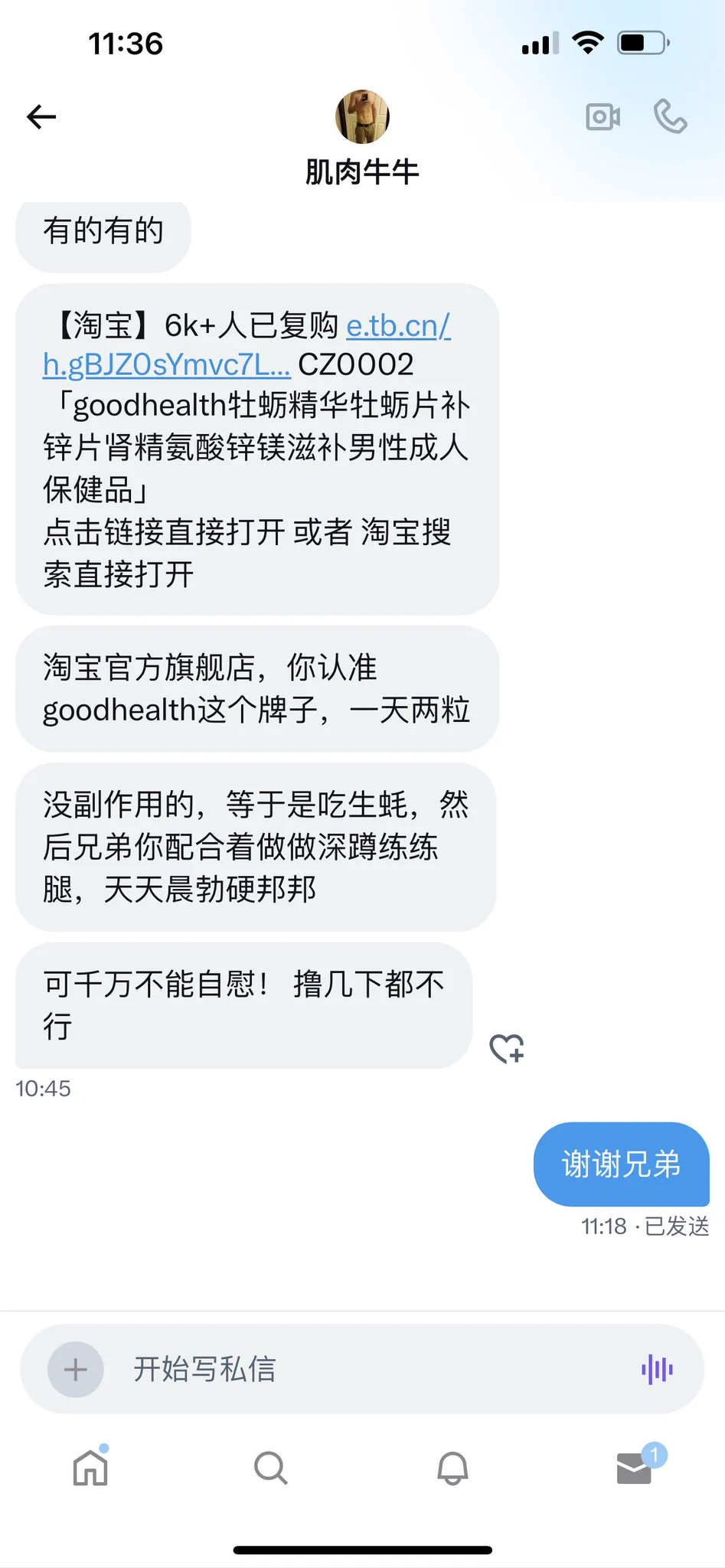Start a voice call with 肌肉牛牛
Image resolution: width=725 pixels, height=1568 pixels.
tap(670, 117)
